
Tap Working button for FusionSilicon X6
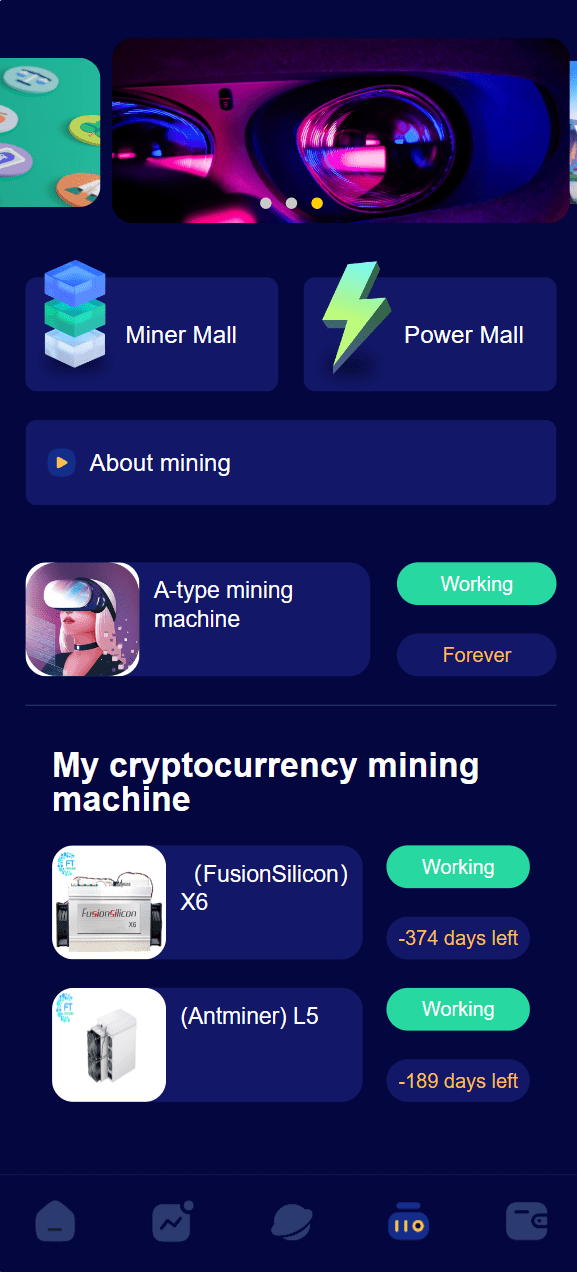pyautogui.click(x=458, y=867)
